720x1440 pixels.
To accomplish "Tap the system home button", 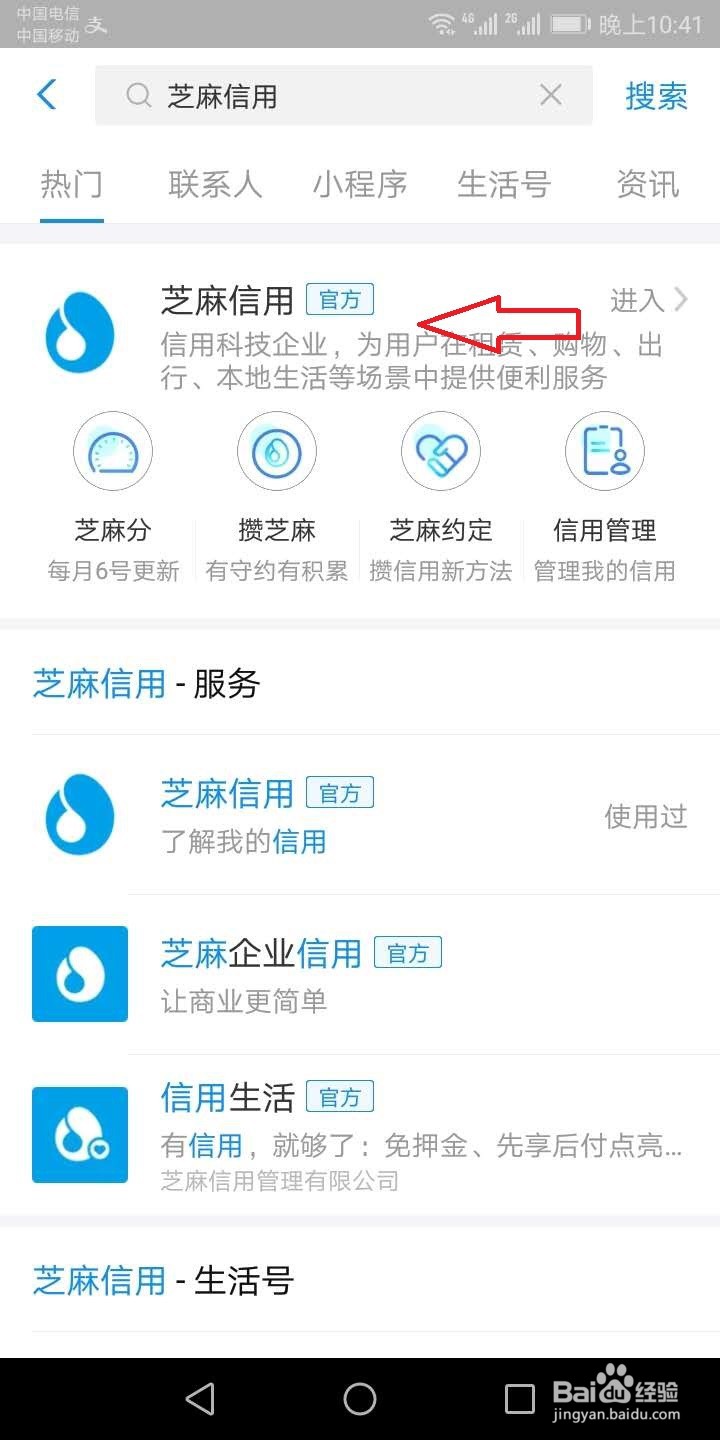I will (360, 1398).
